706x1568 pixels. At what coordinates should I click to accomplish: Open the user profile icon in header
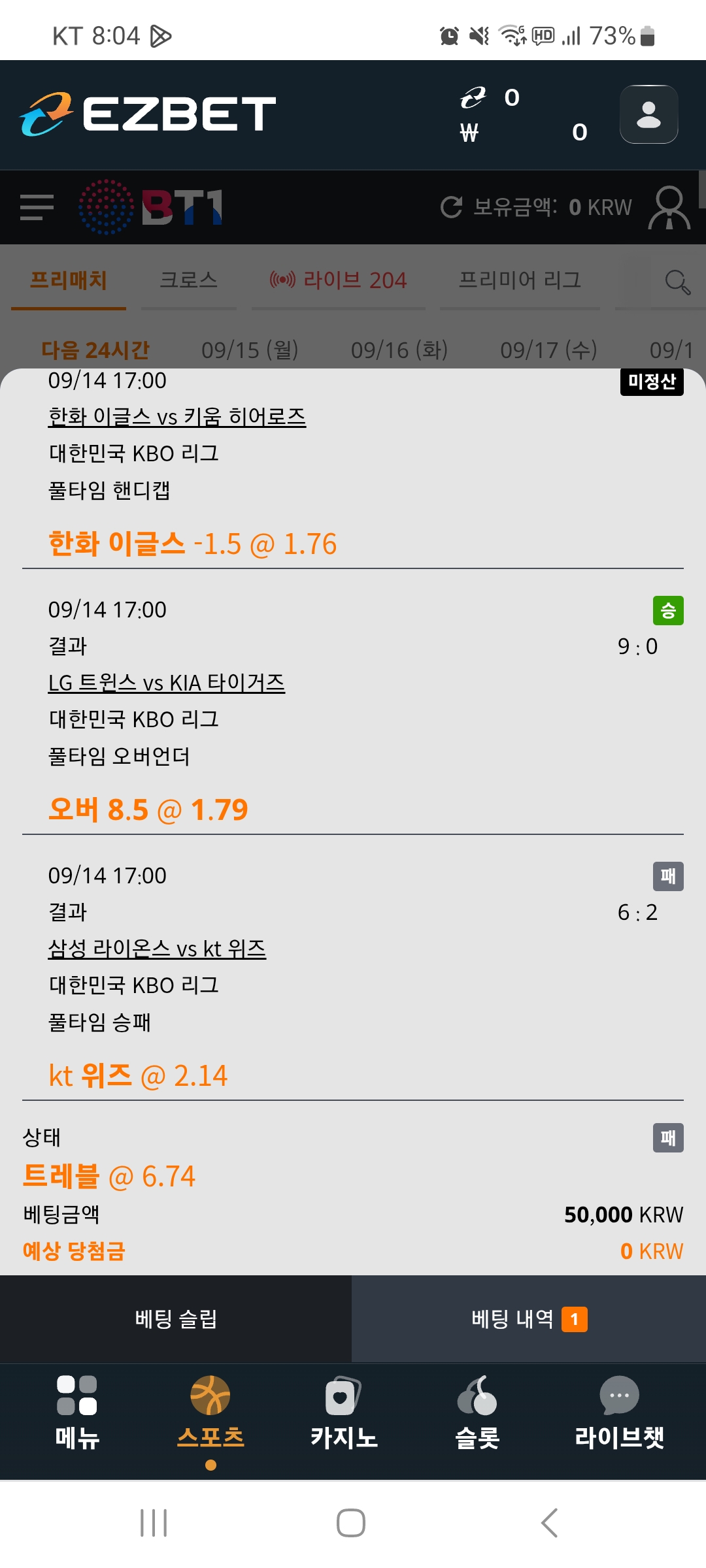pyautogui.click(x=648, y=114)
